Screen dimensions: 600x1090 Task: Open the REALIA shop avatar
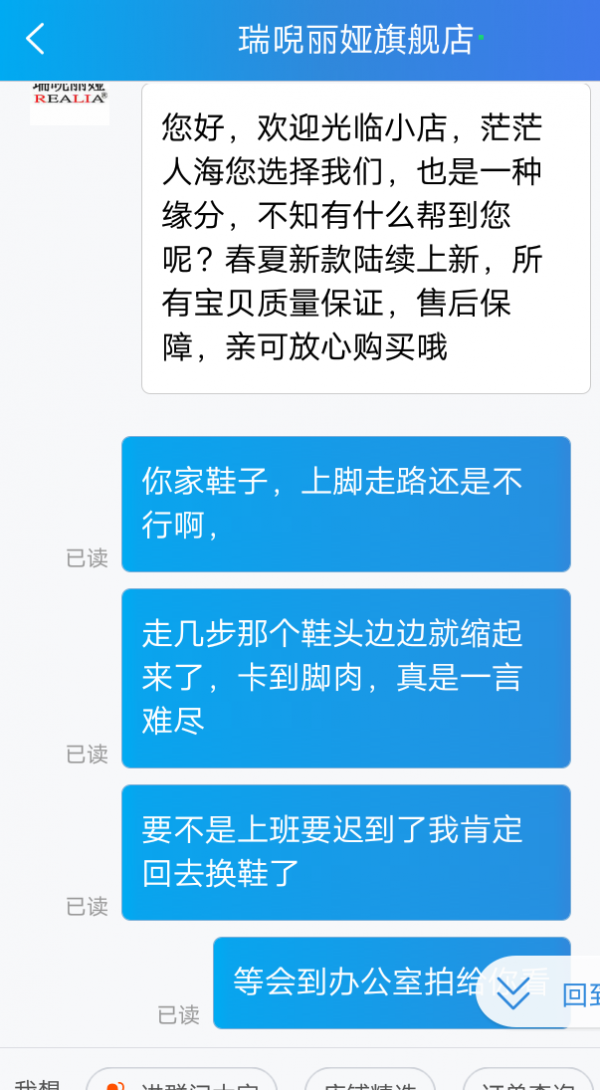[70, 104]
